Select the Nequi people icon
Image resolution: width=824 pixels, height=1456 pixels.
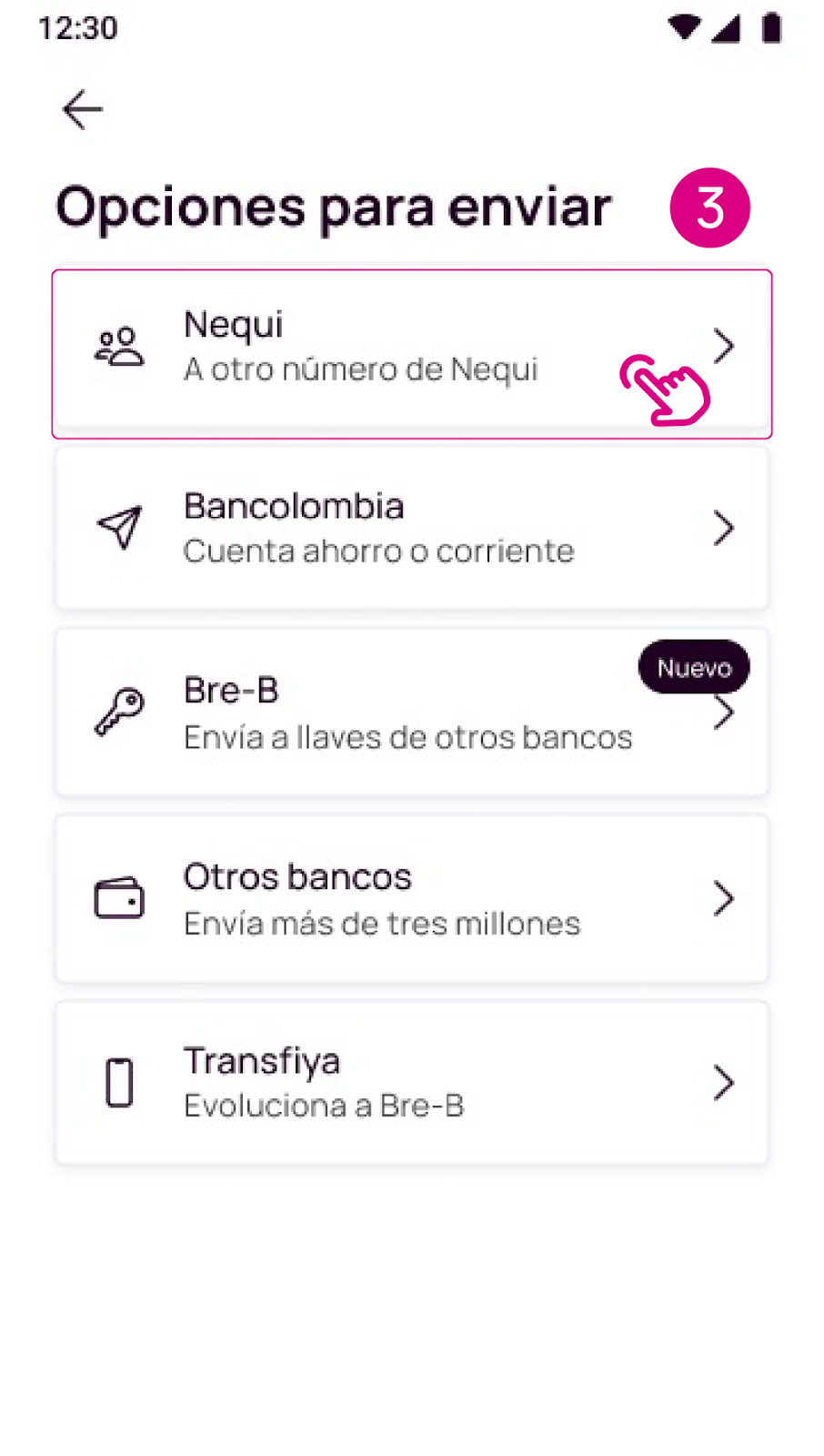click(118, 346)
